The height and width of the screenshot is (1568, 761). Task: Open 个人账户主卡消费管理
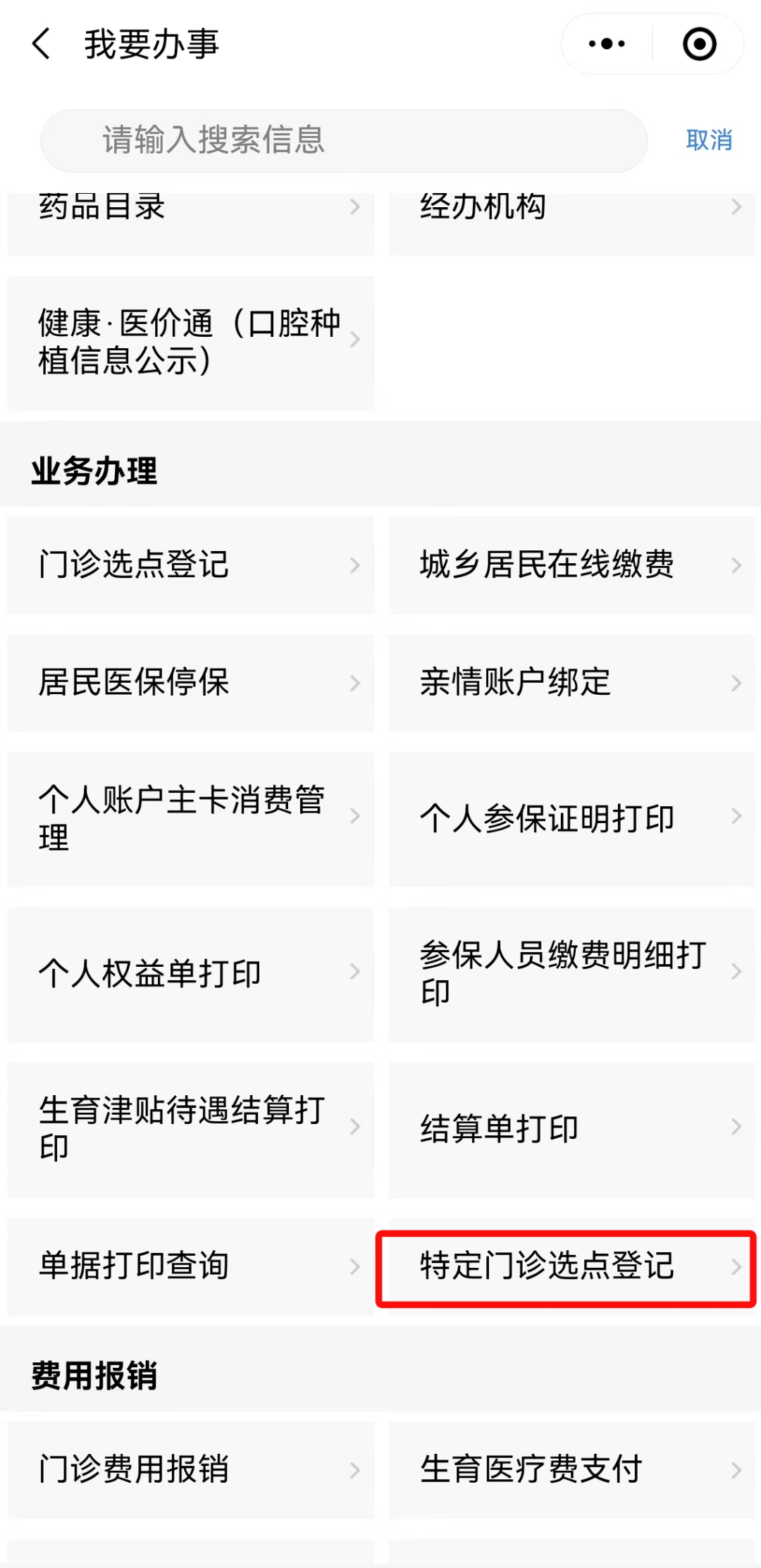tap(190, 818)
